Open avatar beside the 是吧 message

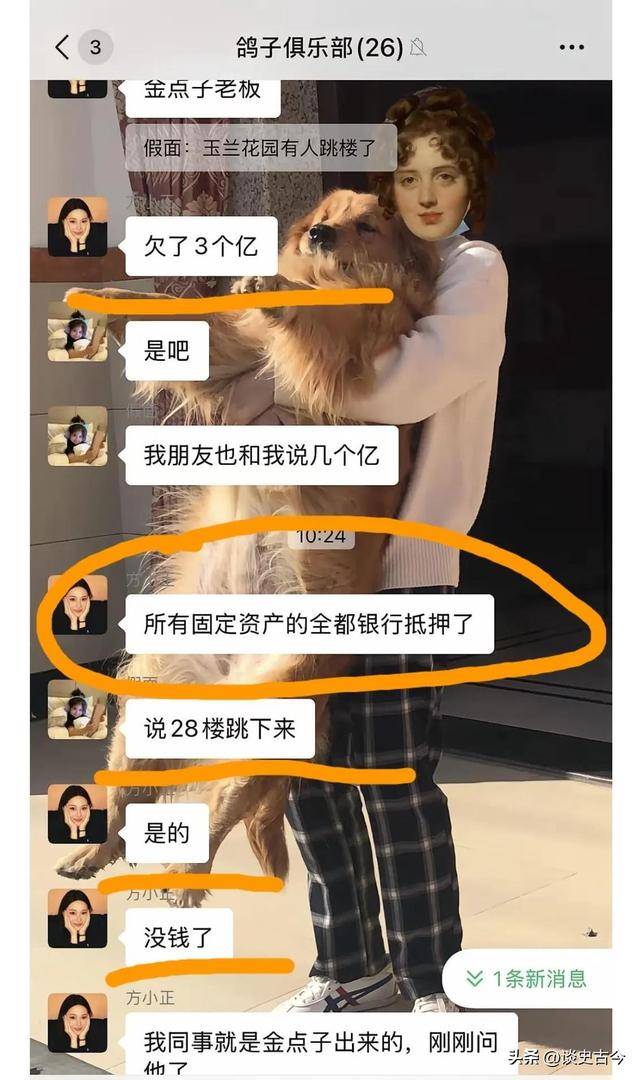(77, 331)
